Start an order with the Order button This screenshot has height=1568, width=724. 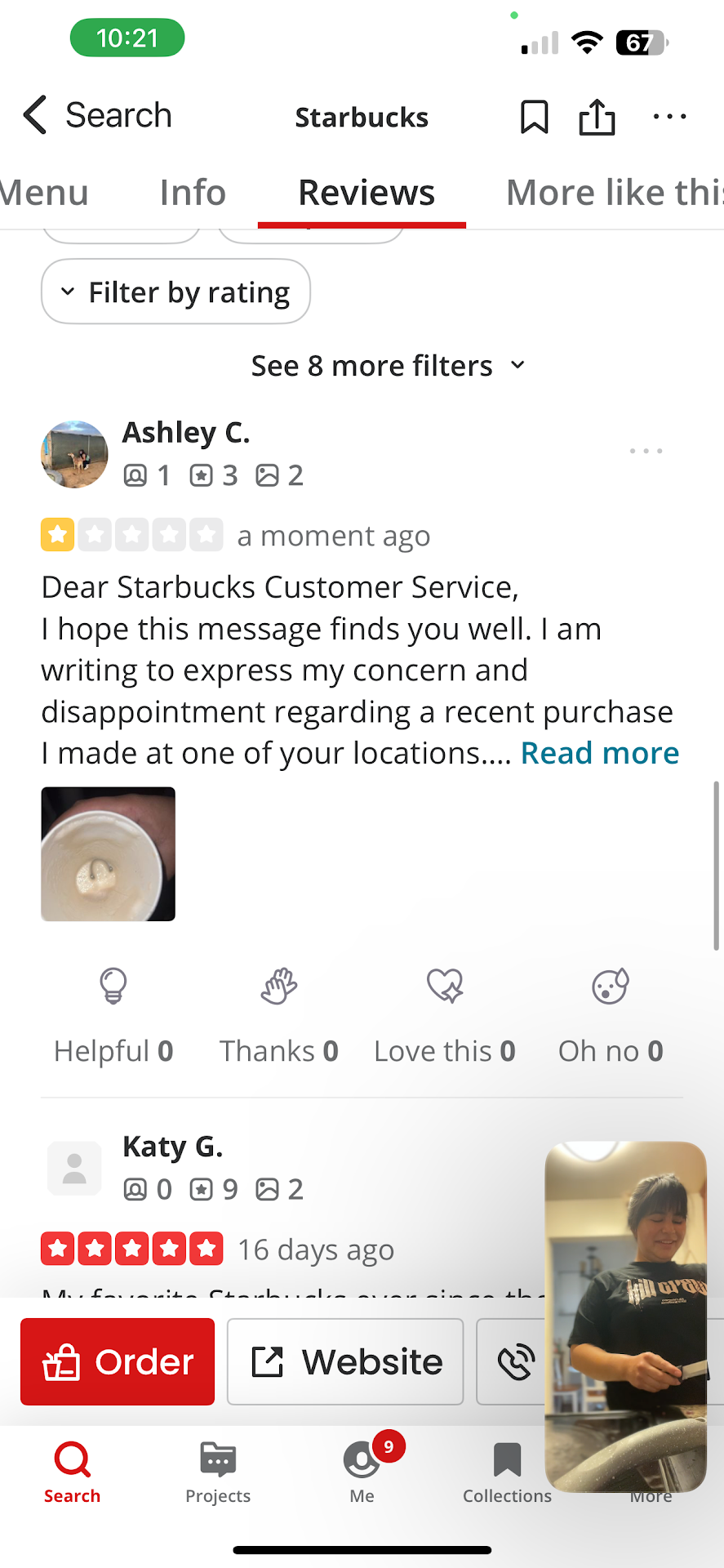[x=118, y=1361]
